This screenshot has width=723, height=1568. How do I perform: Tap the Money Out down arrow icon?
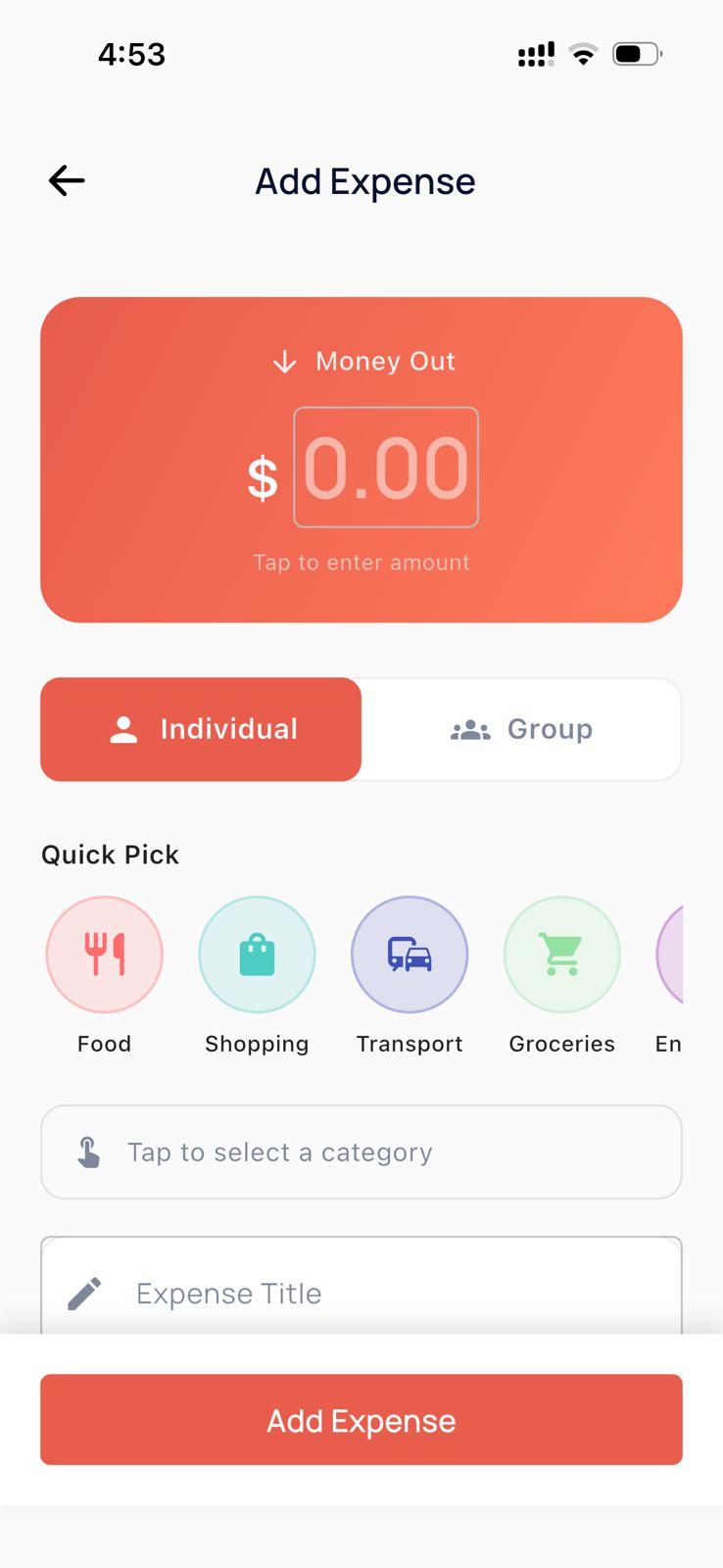point(284,361)
